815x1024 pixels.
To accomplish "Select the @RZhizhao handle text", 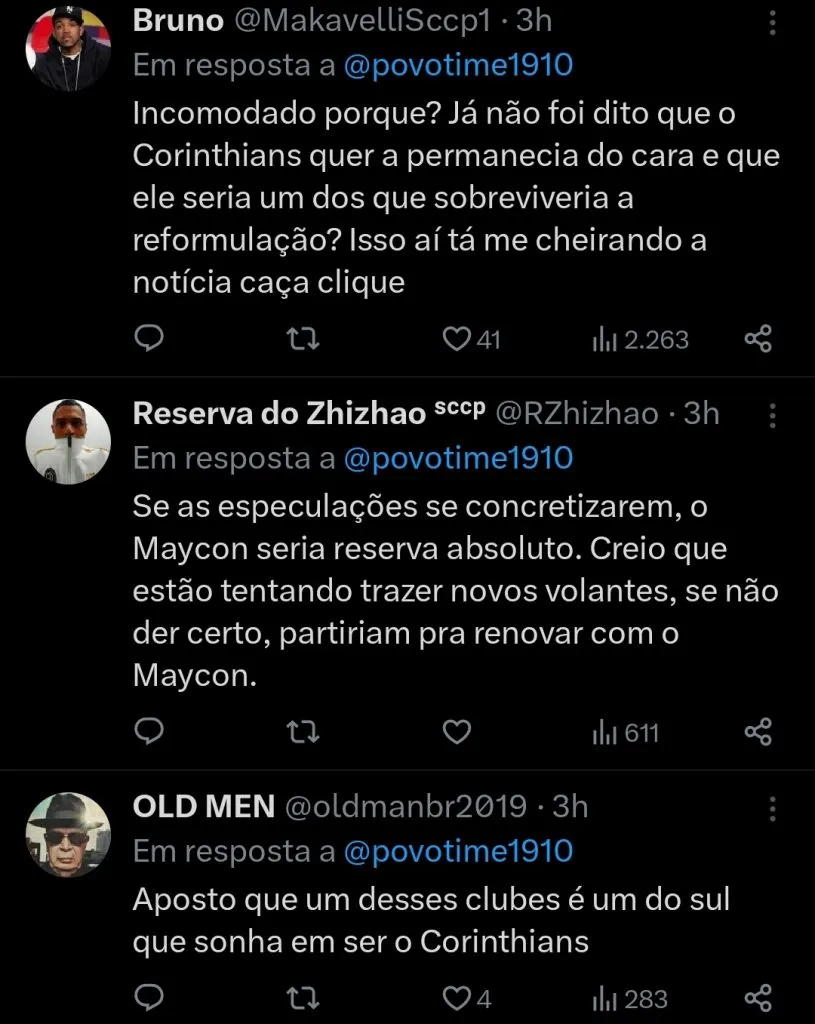I will point(580,412).
